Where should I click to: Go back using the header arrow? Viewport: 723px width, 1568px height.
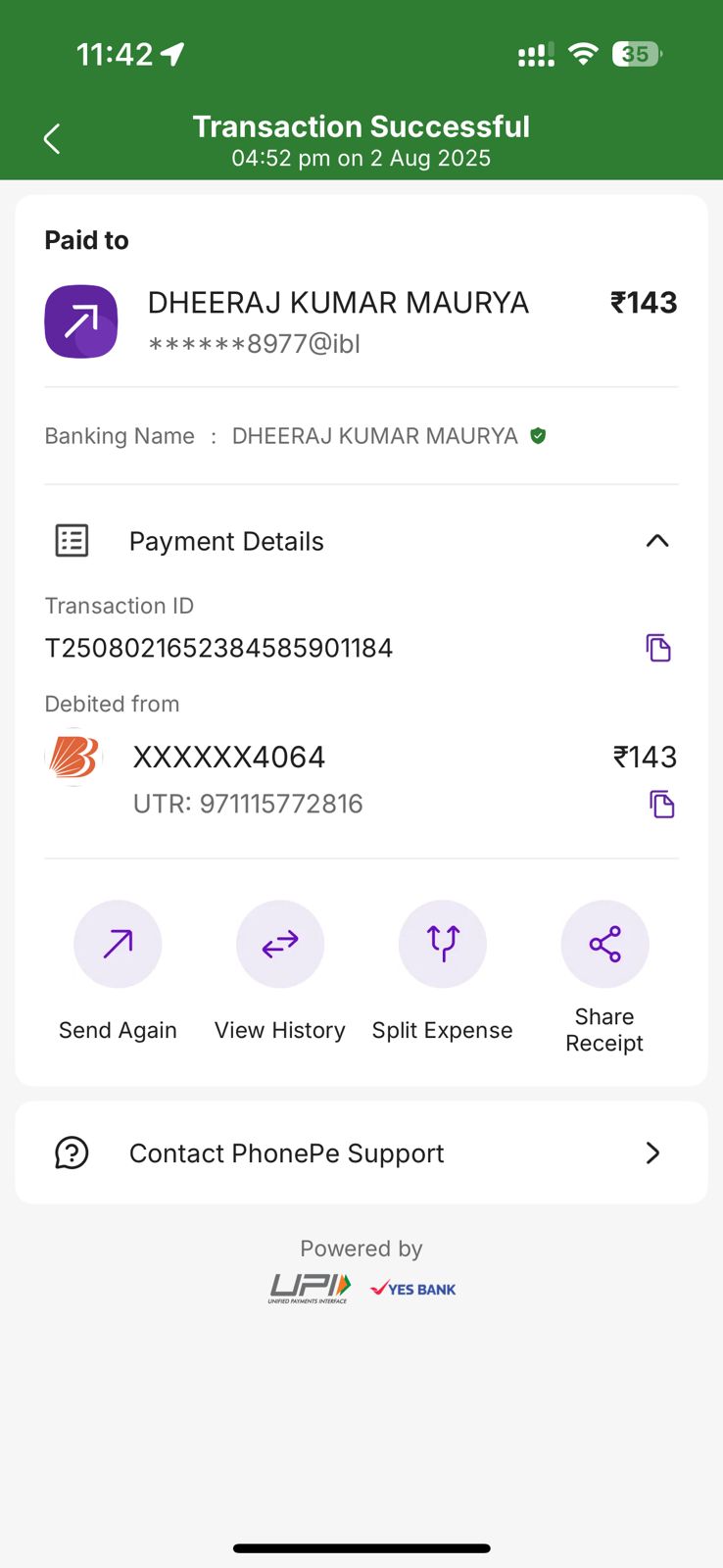click(x=53, y=139)
